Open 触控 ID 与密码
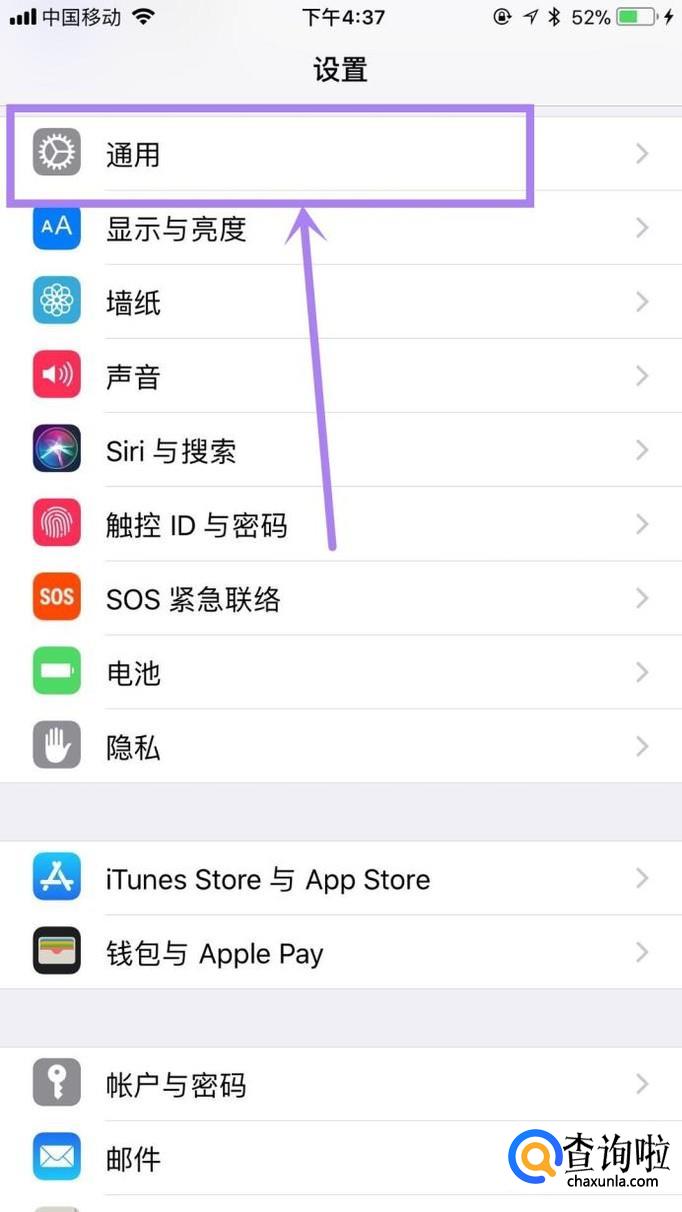 click(x=341, y=524)
